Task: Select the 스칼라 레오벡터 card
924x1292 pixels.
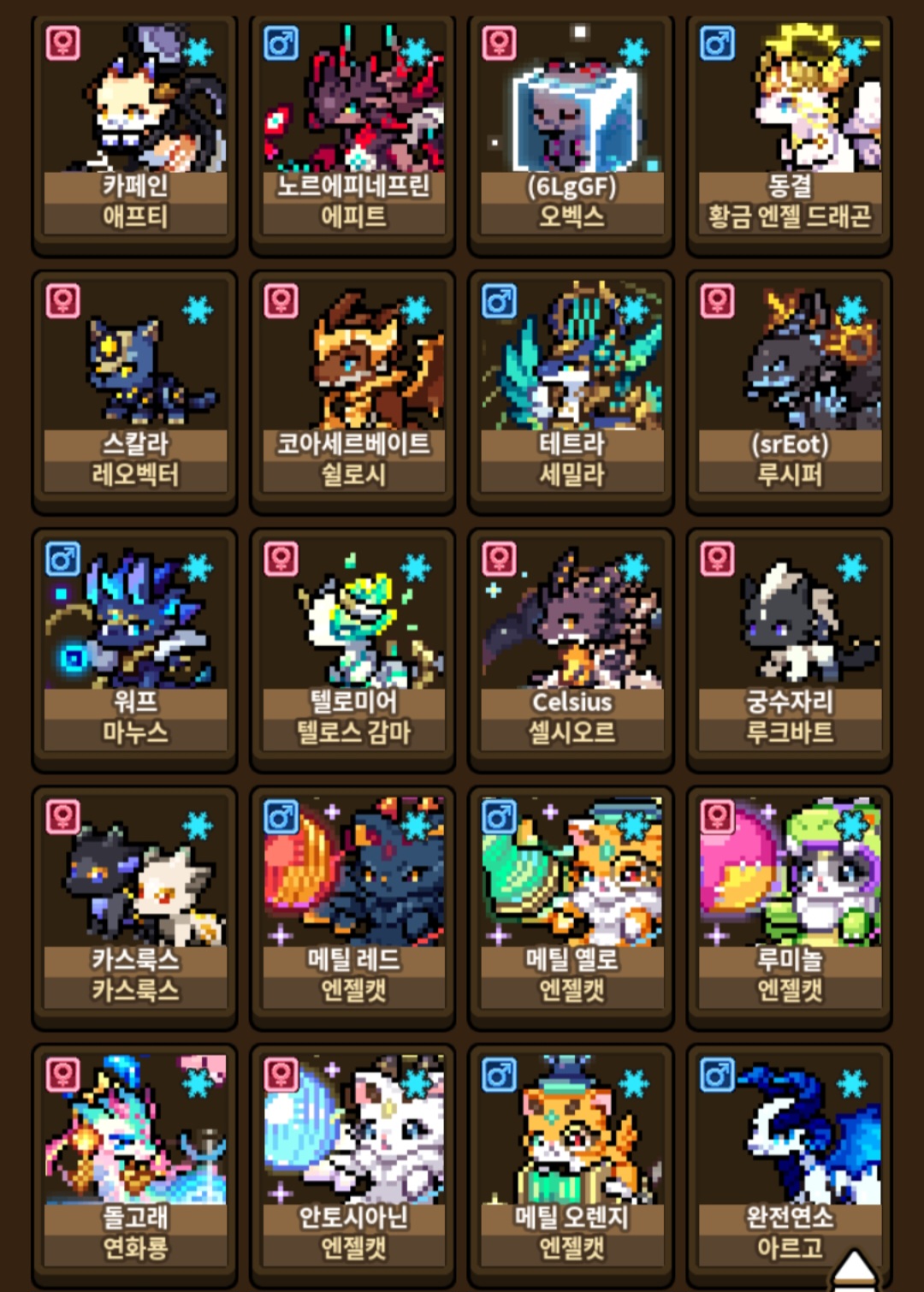Action: [134, 392]
